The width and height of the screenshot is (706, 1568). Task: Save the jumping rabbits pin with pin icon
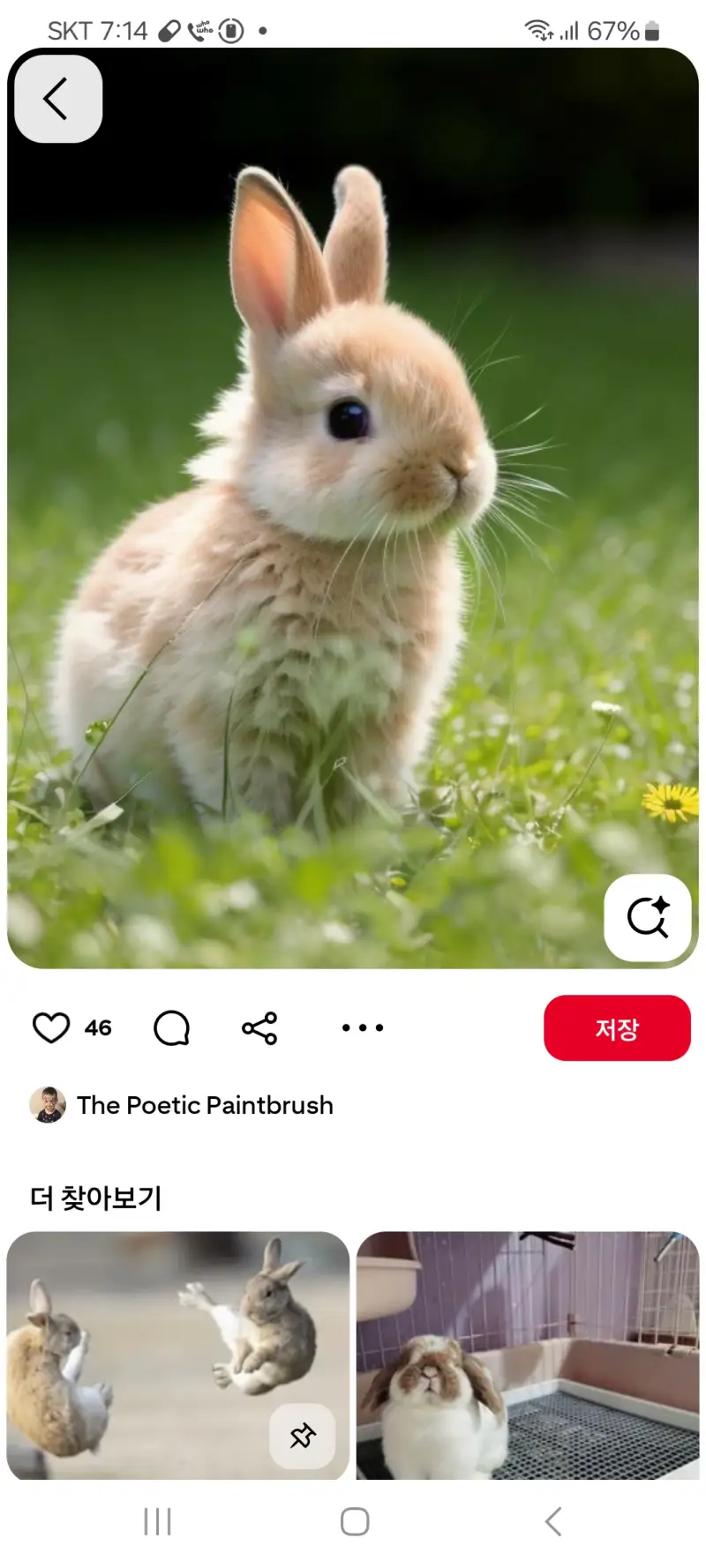[302, 1436]
